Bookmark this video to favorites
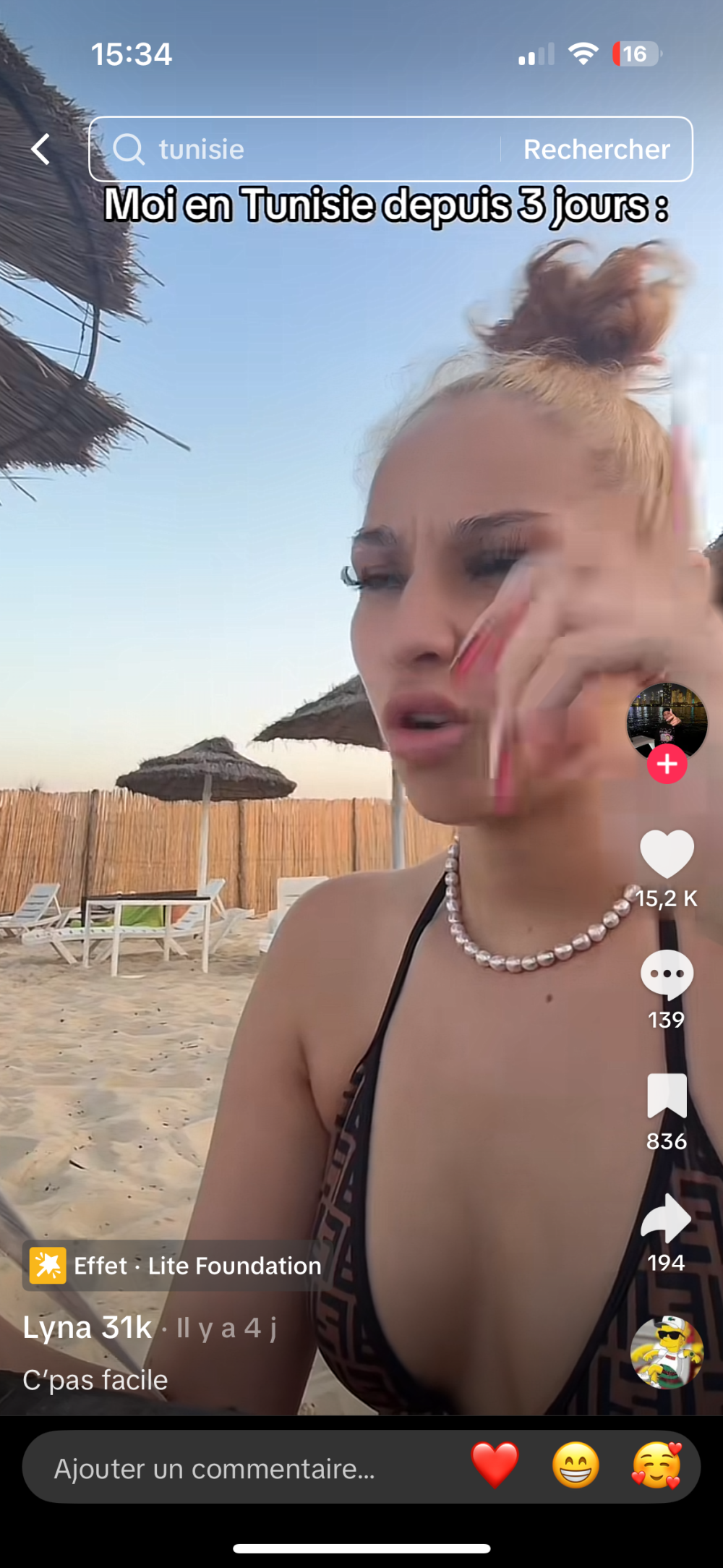 click(x=667, y=1096)
